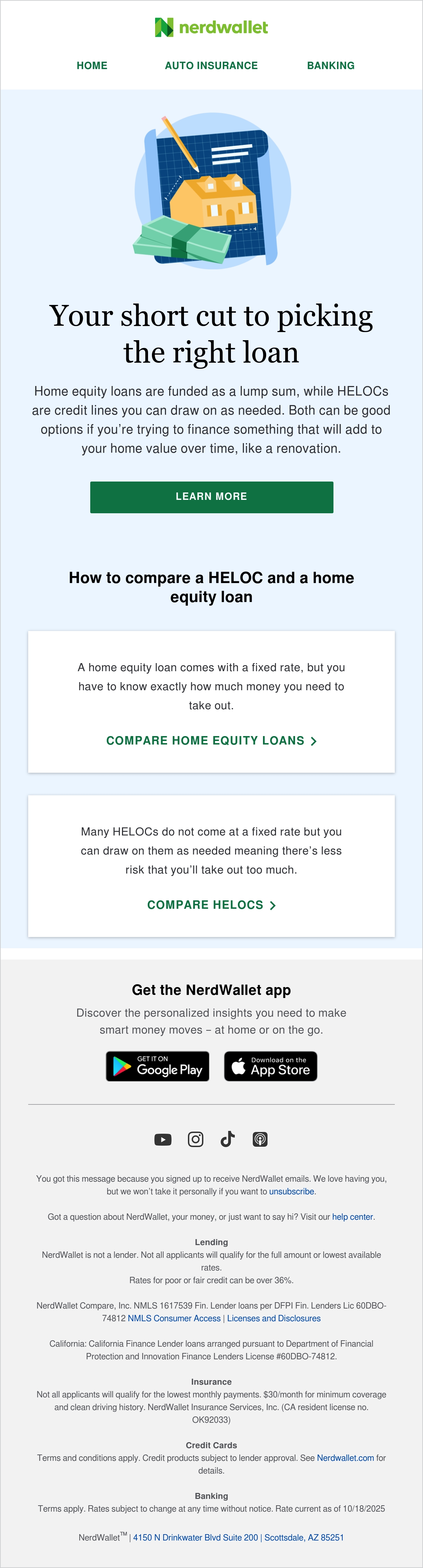Open the BANKING link
This screenshot has width=423, height=1568.
tap(331, 66)
